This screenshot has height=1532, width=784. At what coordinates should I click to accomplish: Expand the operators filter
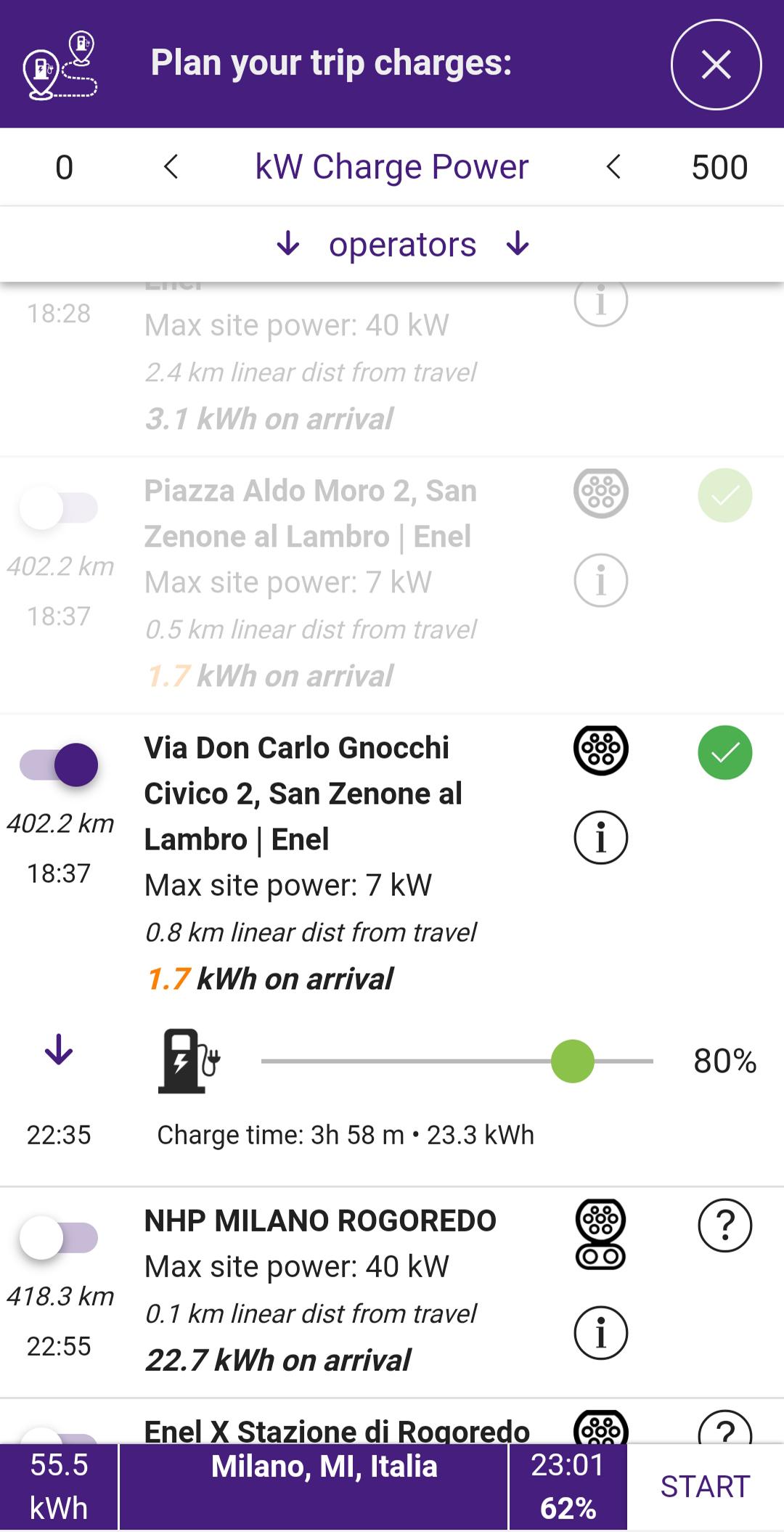click(x=402, y=244)
